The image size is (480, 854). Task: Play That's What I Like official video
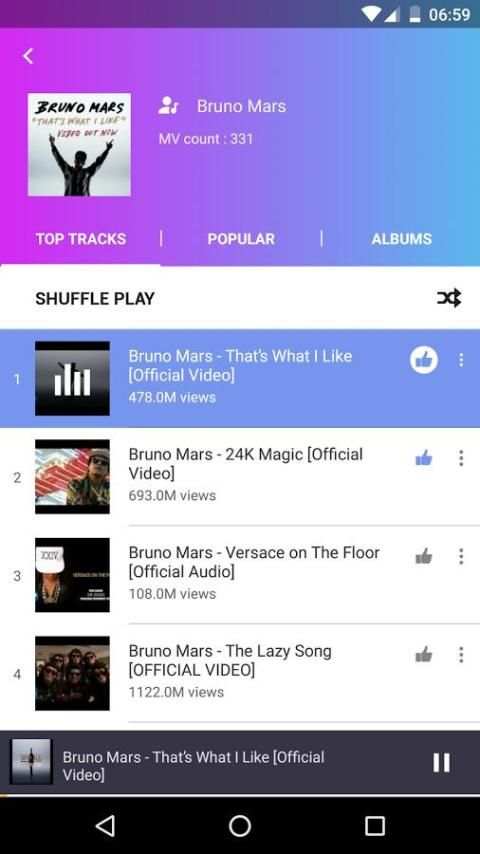pos(240,378)
